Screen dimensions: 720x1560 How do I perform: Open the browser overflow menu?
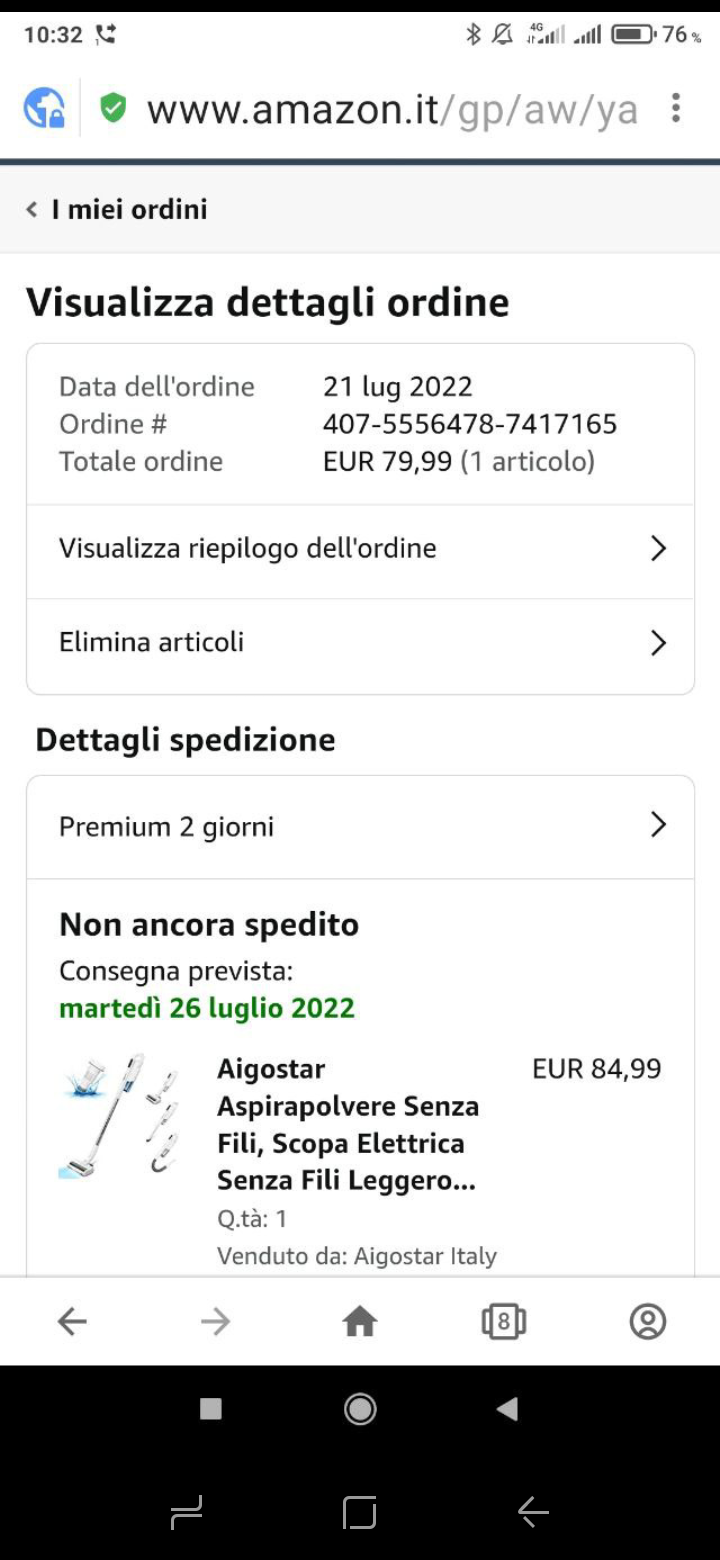[x=676, y=108]
